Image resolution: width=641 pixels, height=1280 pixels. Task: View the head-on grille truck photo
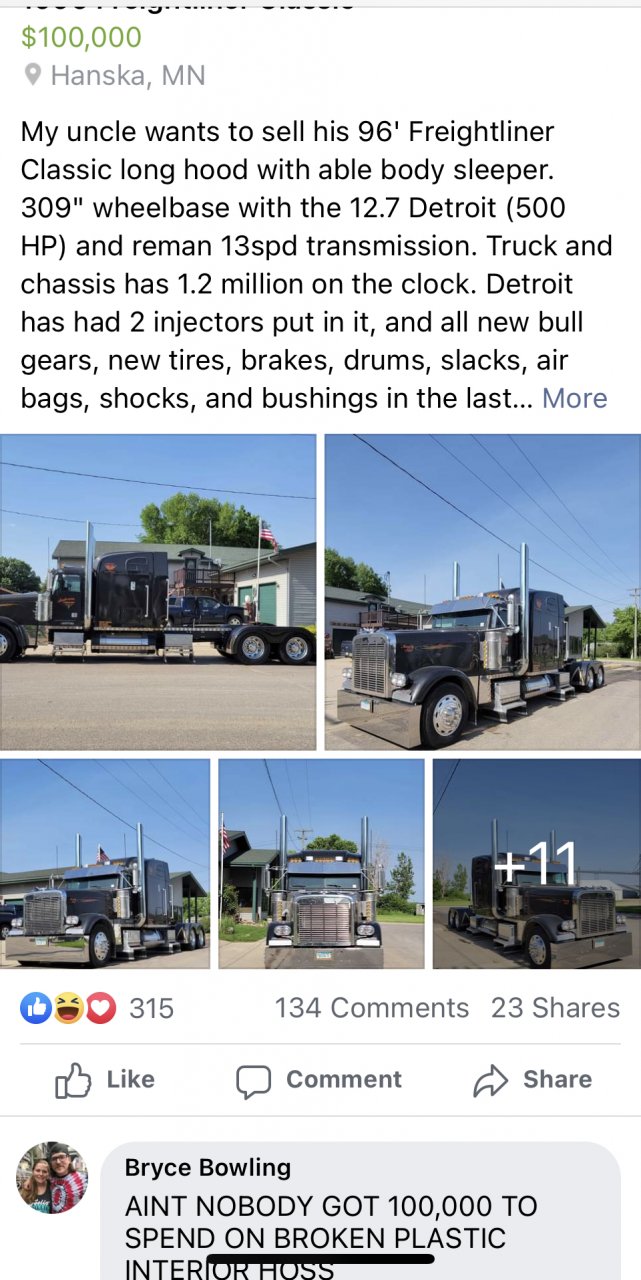[321, 864]
